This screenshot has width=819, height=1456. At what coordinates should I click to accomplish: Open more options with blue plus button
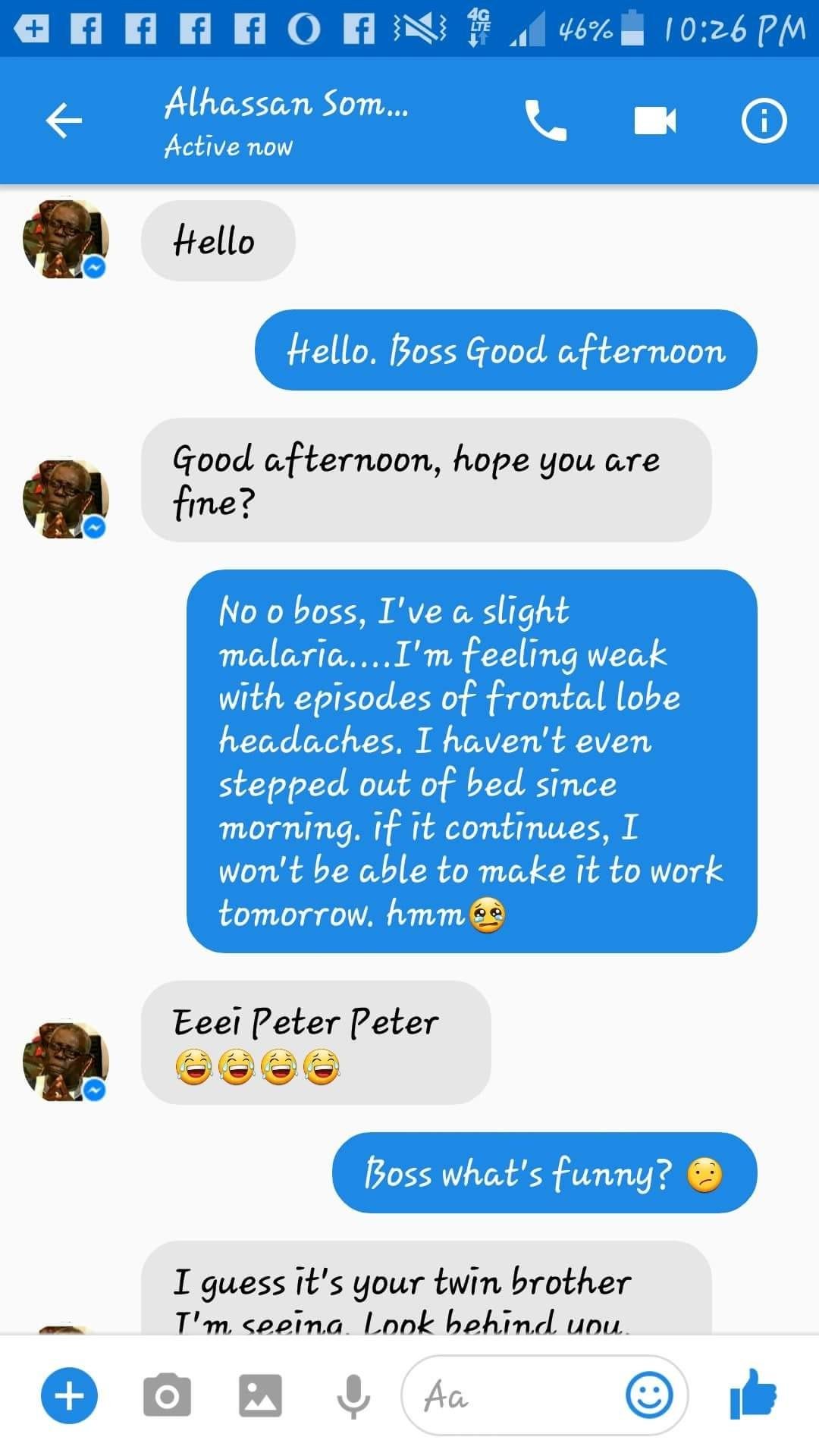[x=69, y=1396]
